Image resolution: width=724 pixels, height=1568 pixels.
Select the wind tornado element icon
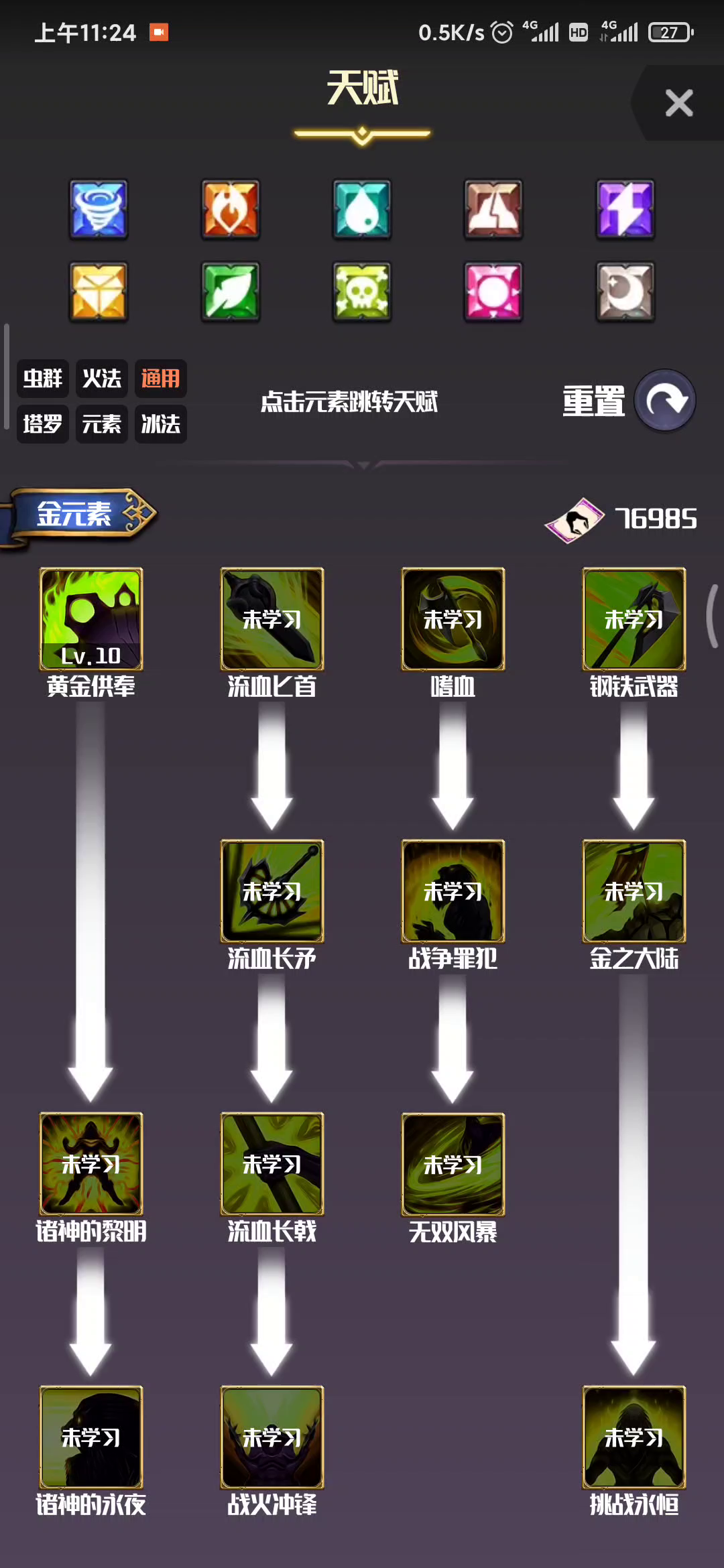[x=99, y=209]
